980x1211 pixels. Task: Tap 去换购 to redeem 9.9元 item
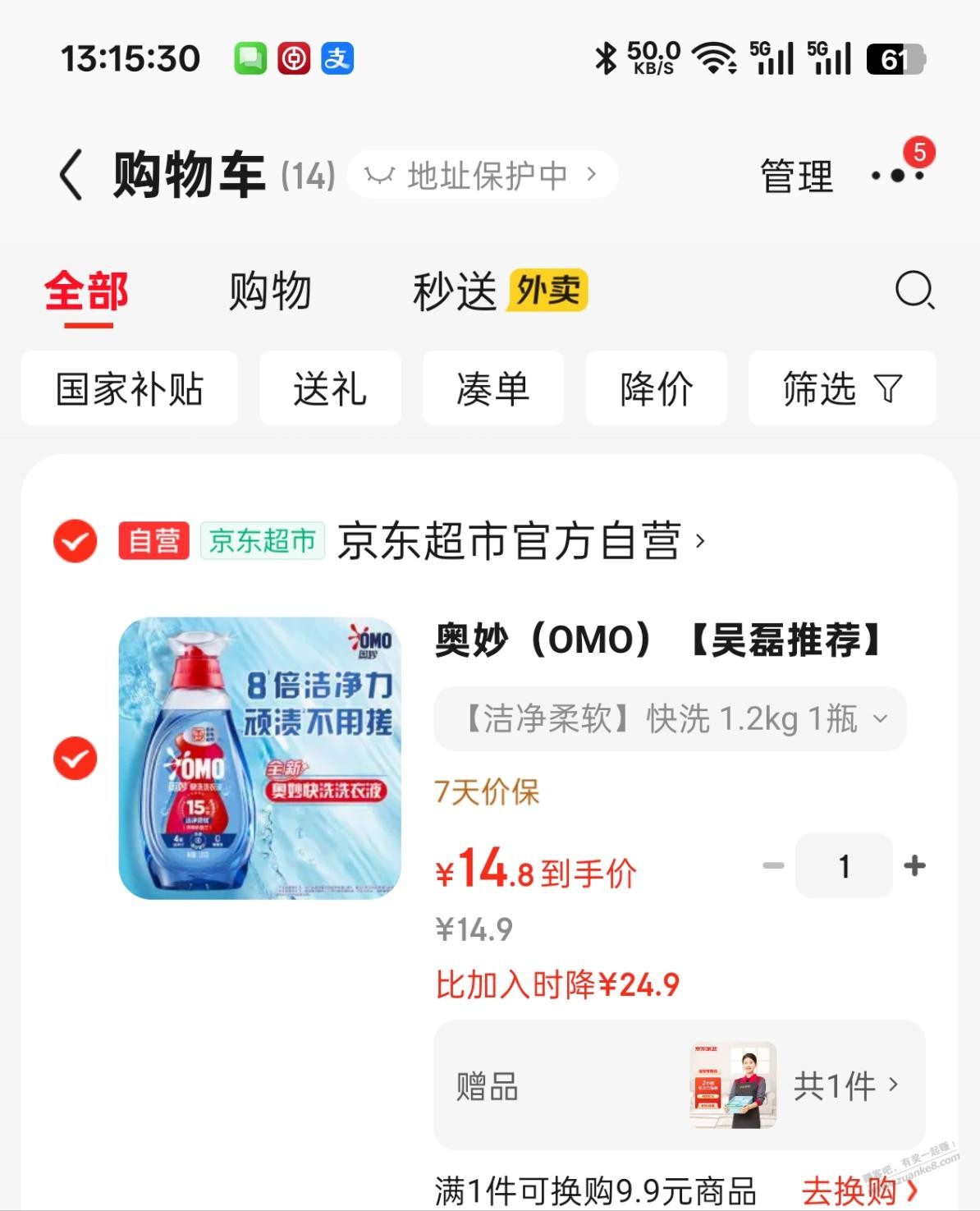859,1190
